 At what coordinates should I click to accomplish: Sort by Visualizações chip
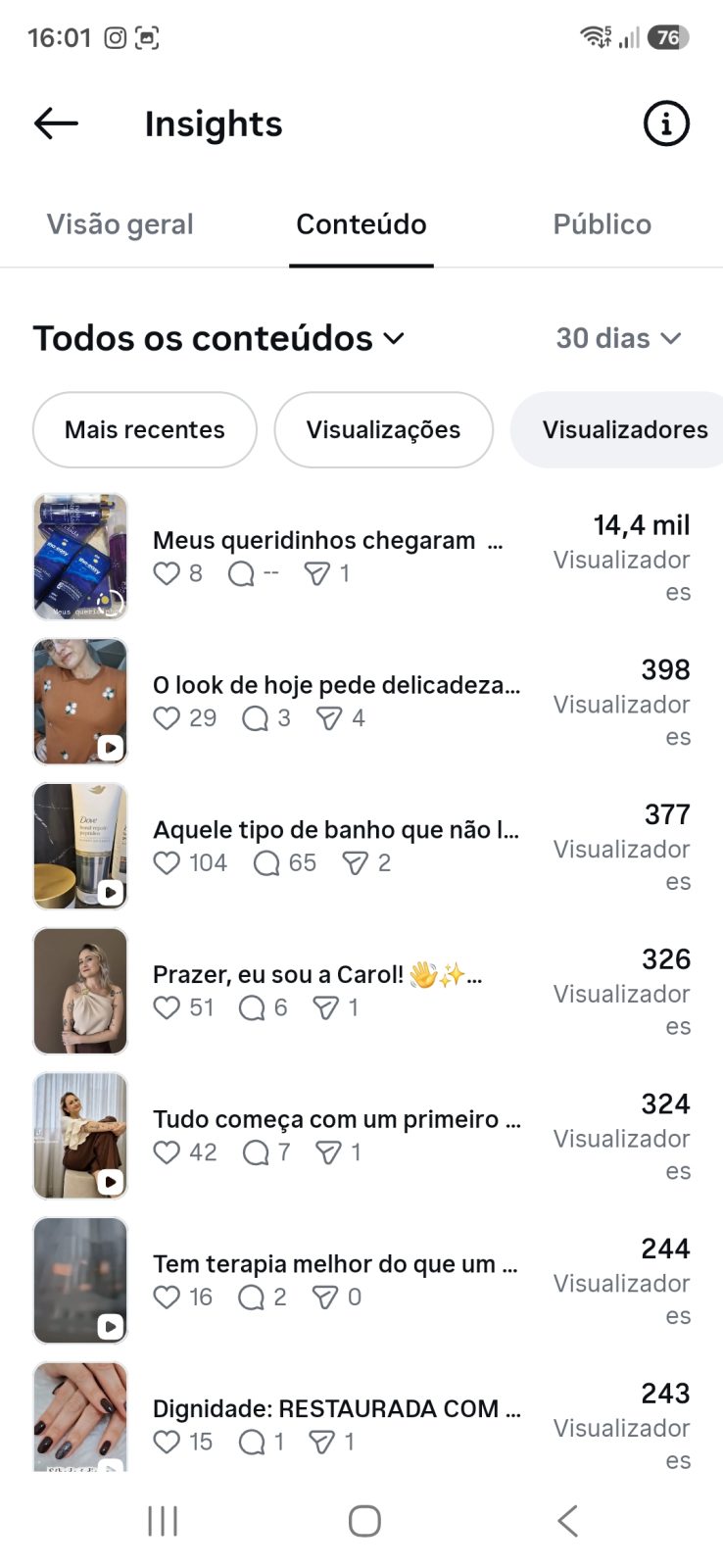point(383,429)
